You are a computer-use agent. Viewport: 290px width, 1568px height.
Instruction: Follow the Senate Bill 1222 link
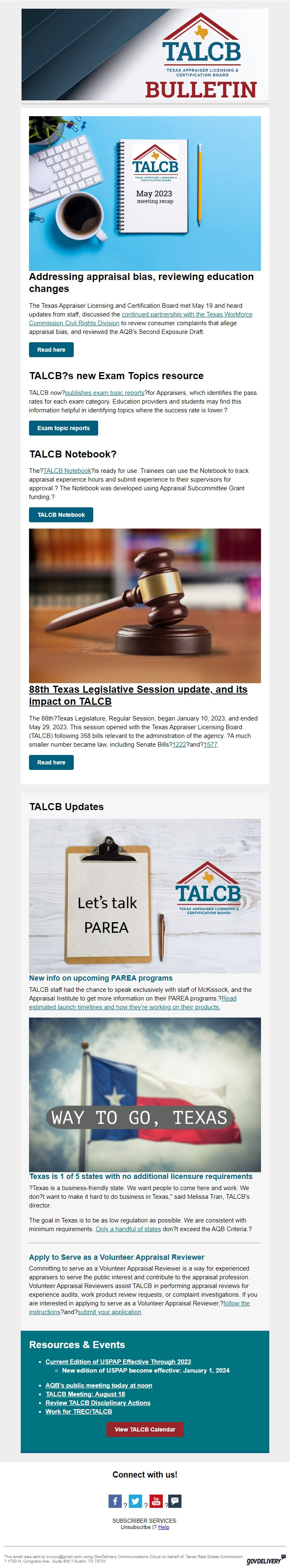click(179, 745)
